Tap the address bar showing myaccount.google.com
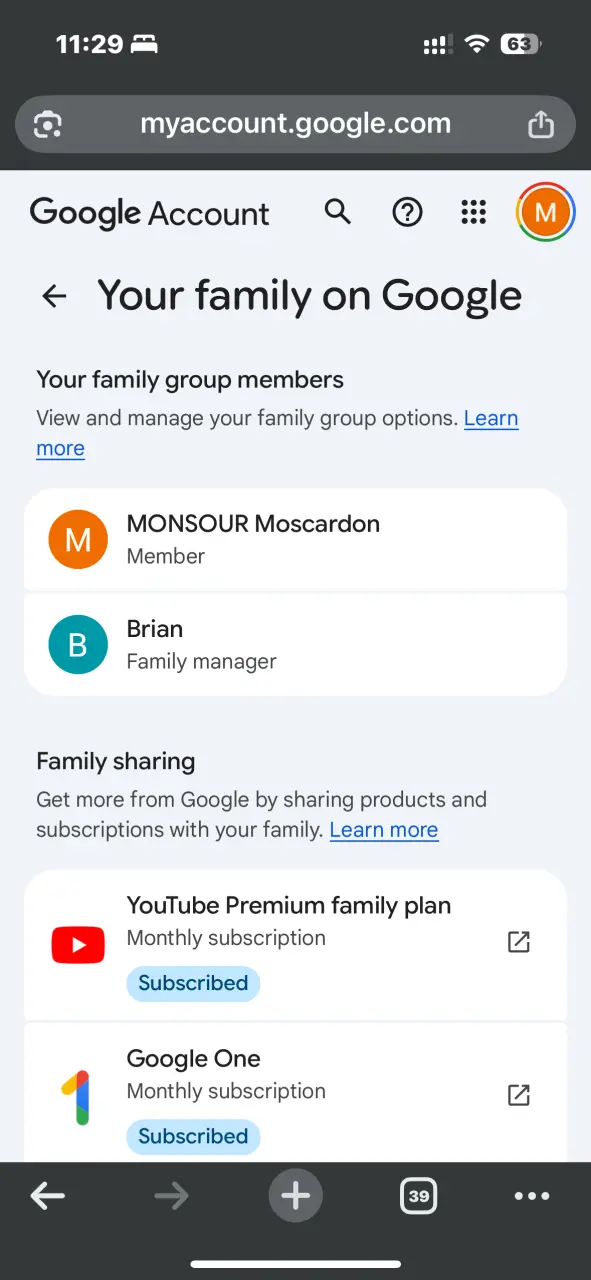 pyautogui.click(x=295, y=125)
